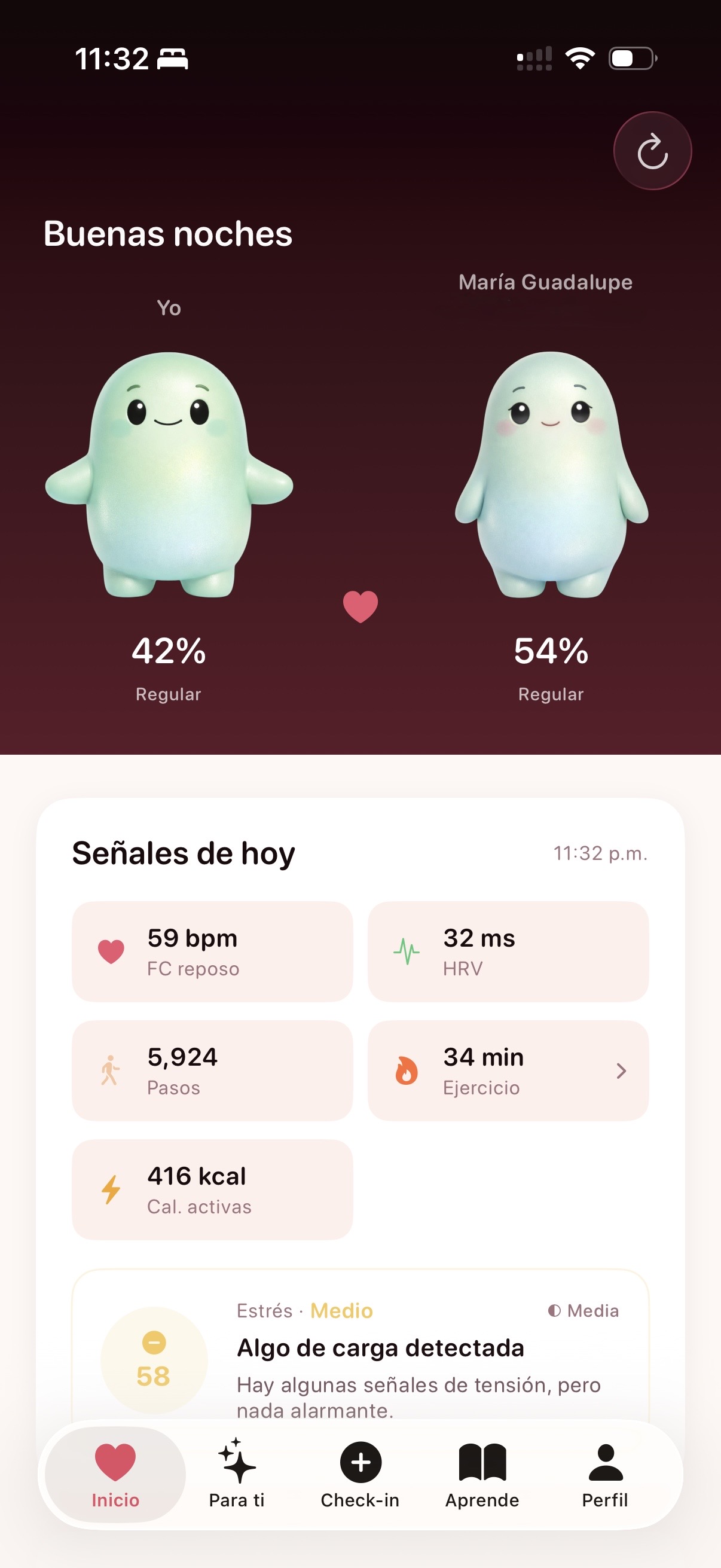Tap María Guadalupe's avatar character

pyautogui.click(x=551, y=475)
